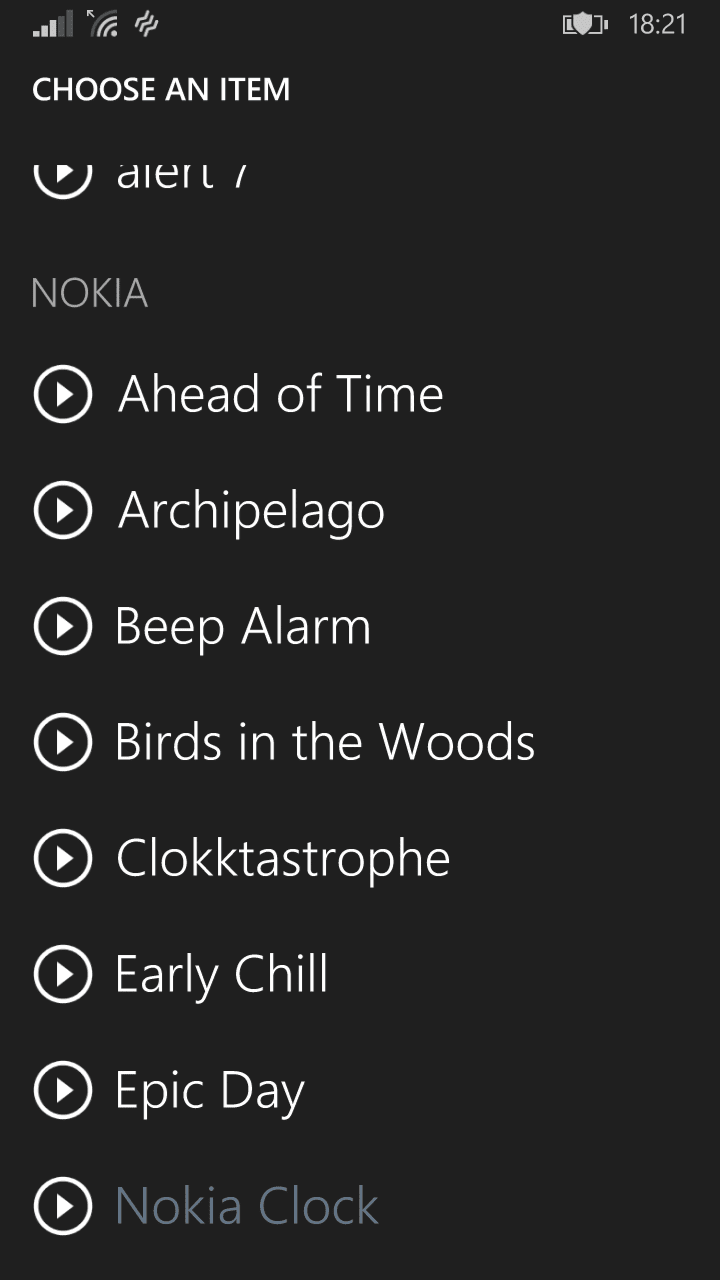The width and height of the screenshot is (720, 1280).
Task: Listen to Birds in the Woods preview
Action: (63, 742)
